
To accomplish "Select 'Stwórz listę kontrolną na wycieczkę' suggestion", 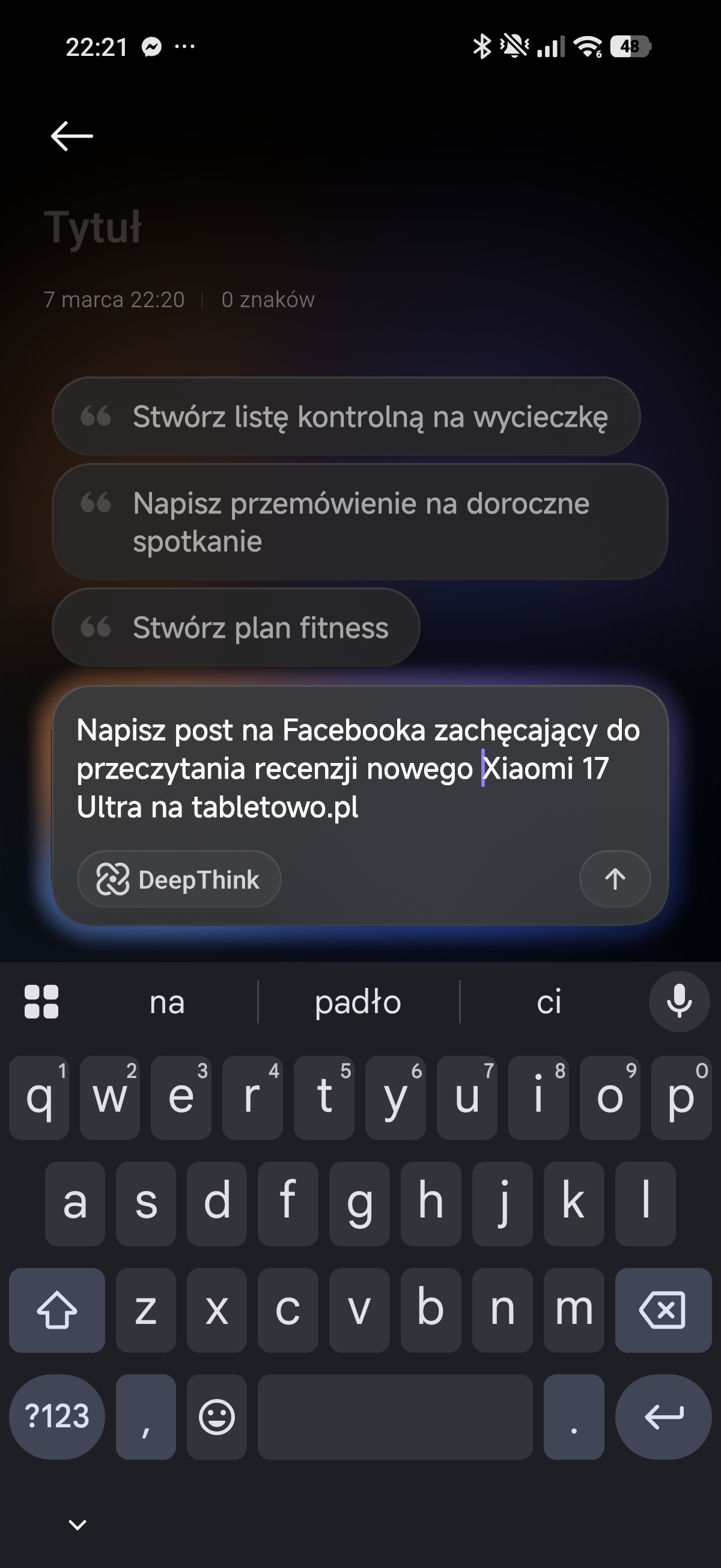I will [x=346, y=417].
